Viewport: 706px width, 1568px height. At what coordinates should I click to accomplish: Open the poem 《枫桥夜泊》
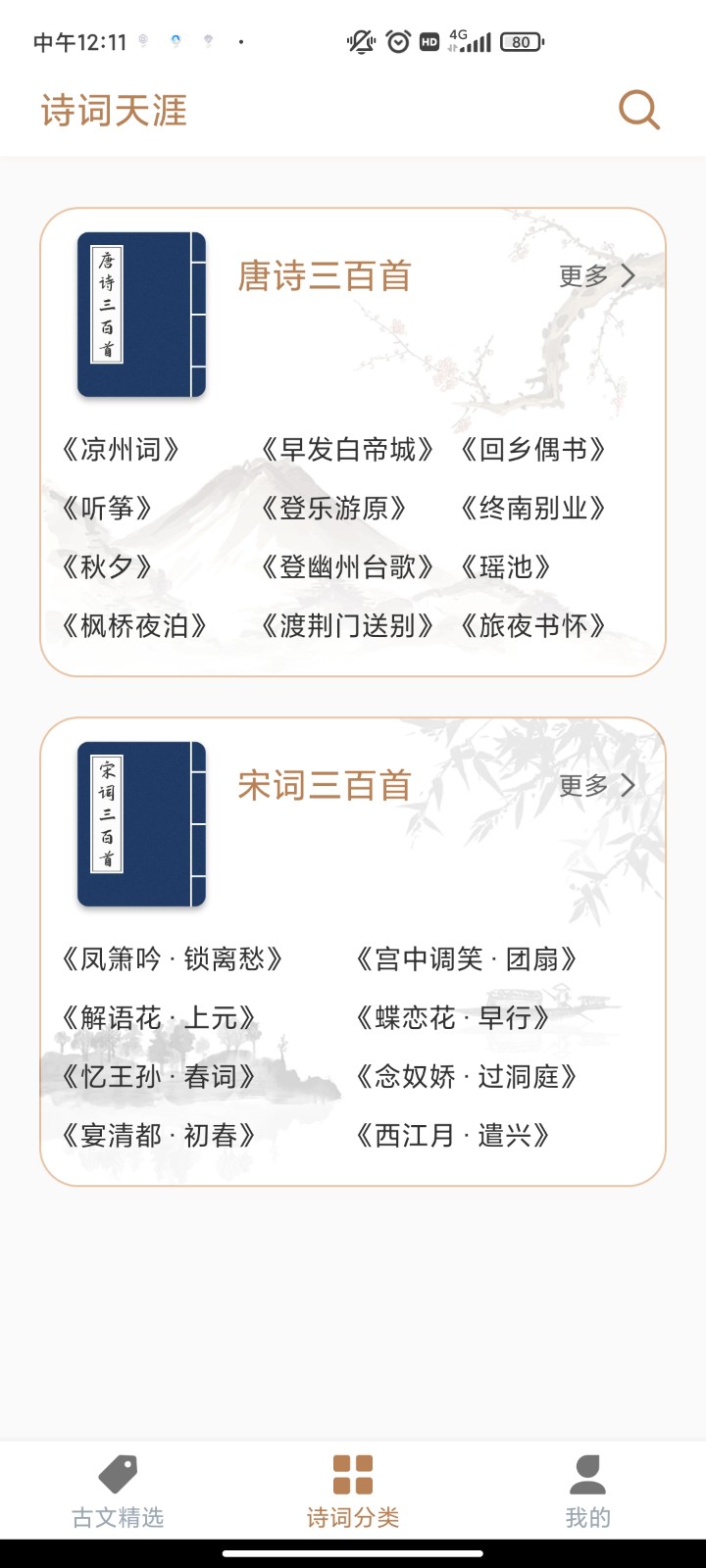(134, 626)
